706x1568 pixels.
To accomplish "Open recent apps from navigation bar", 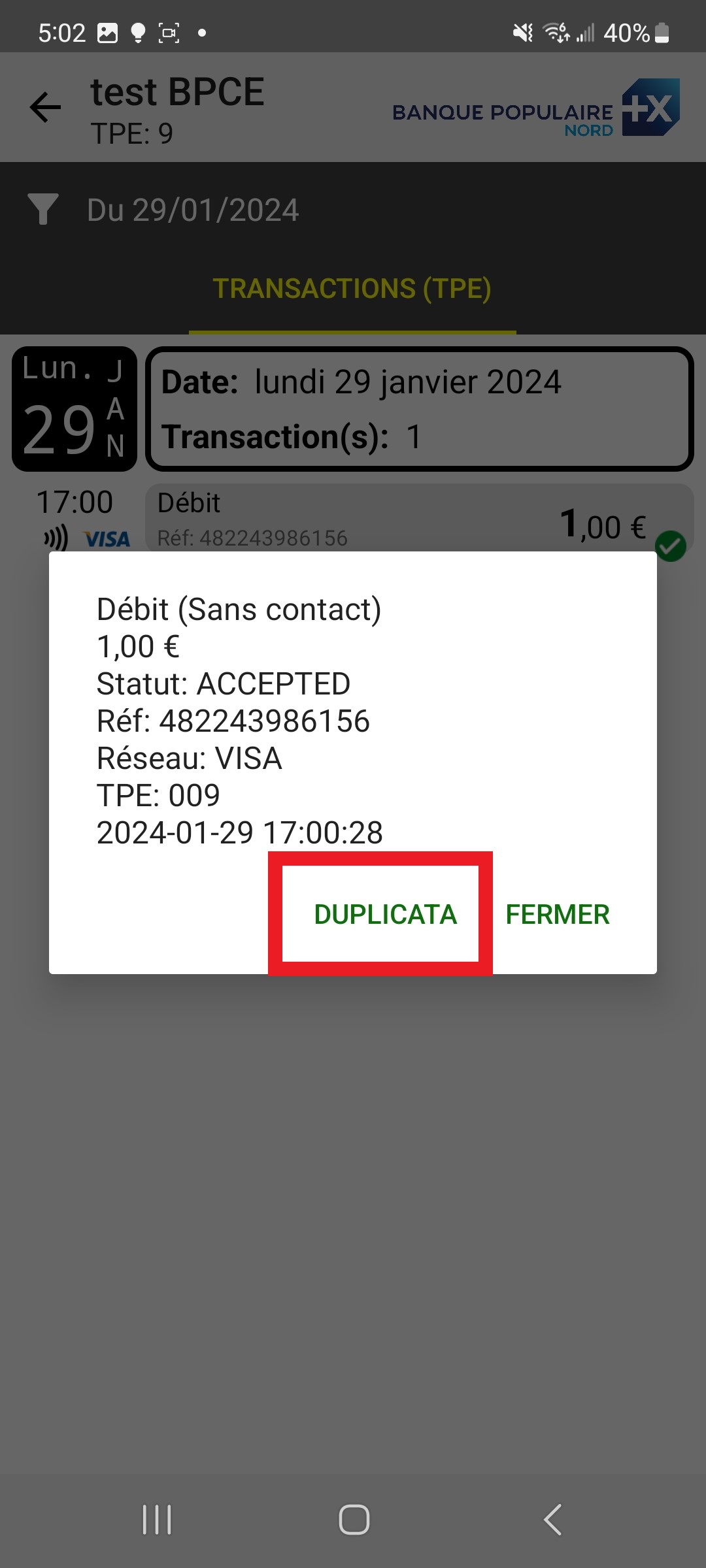I will 157,1519.
